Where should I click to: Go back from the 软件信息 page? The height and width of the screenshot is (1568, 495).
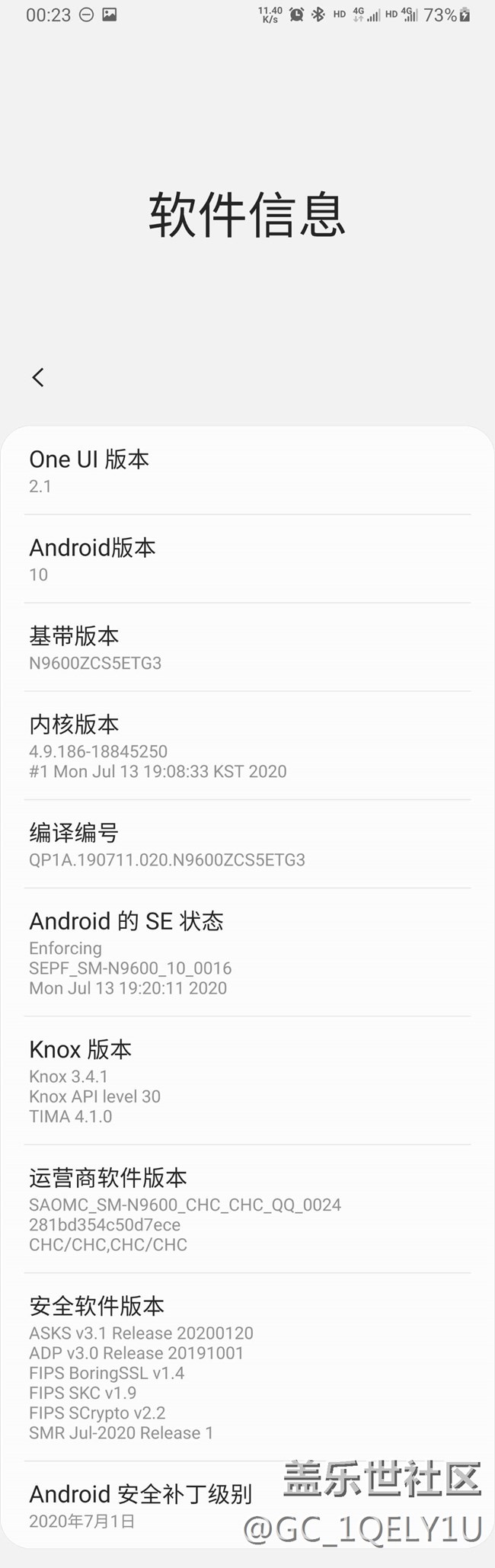[x=38, y=377]
